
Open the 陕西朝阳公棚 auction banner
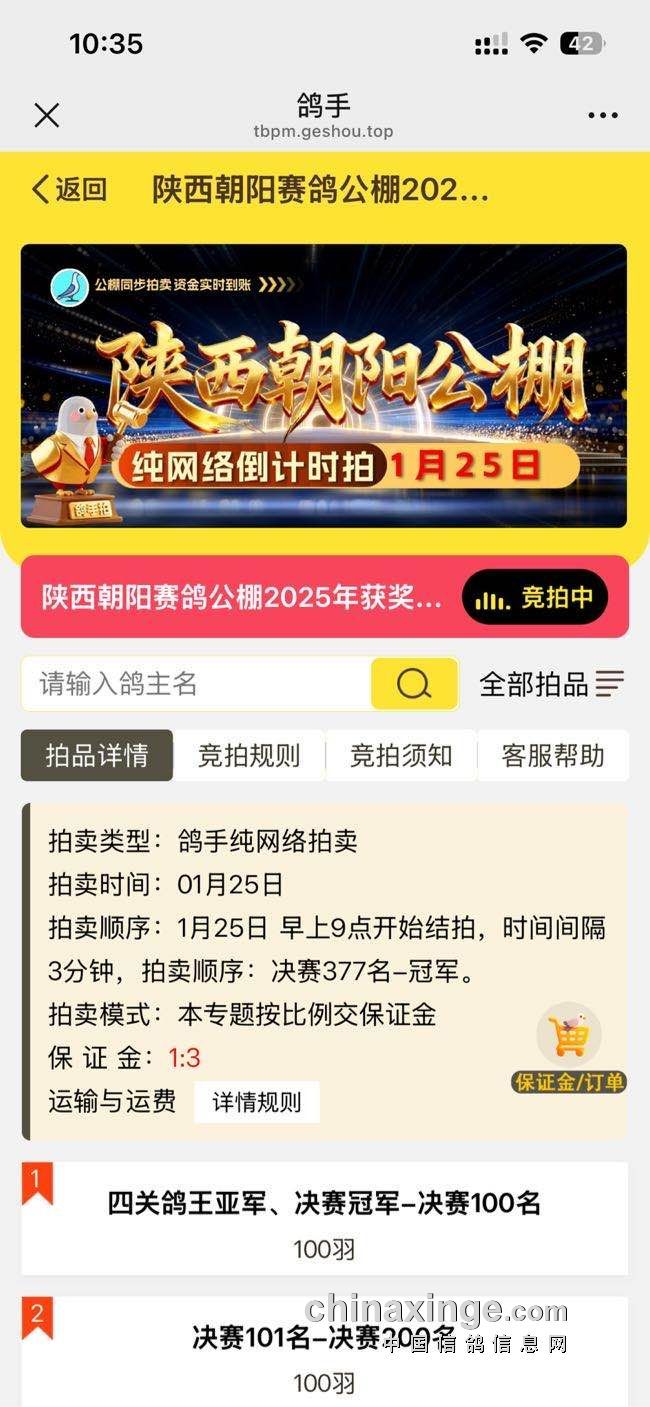pyautogui.click(x=324, y=386)
